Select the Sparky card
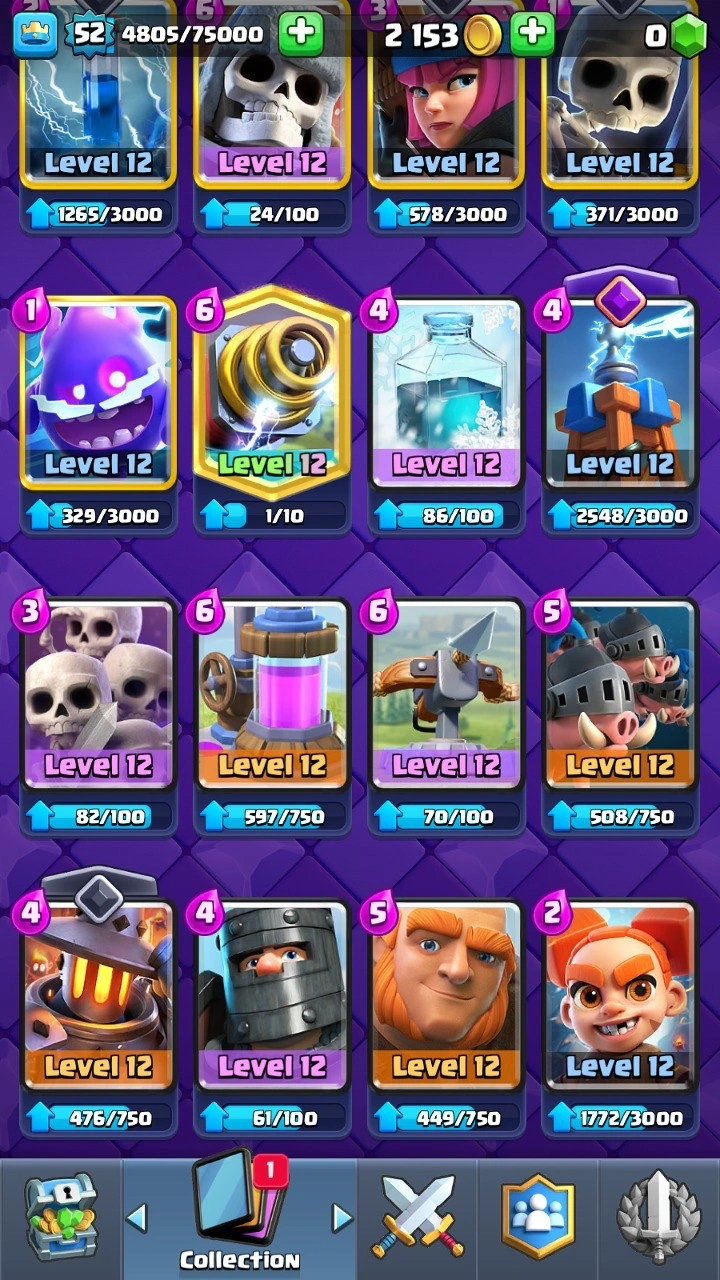 (272, 395)
